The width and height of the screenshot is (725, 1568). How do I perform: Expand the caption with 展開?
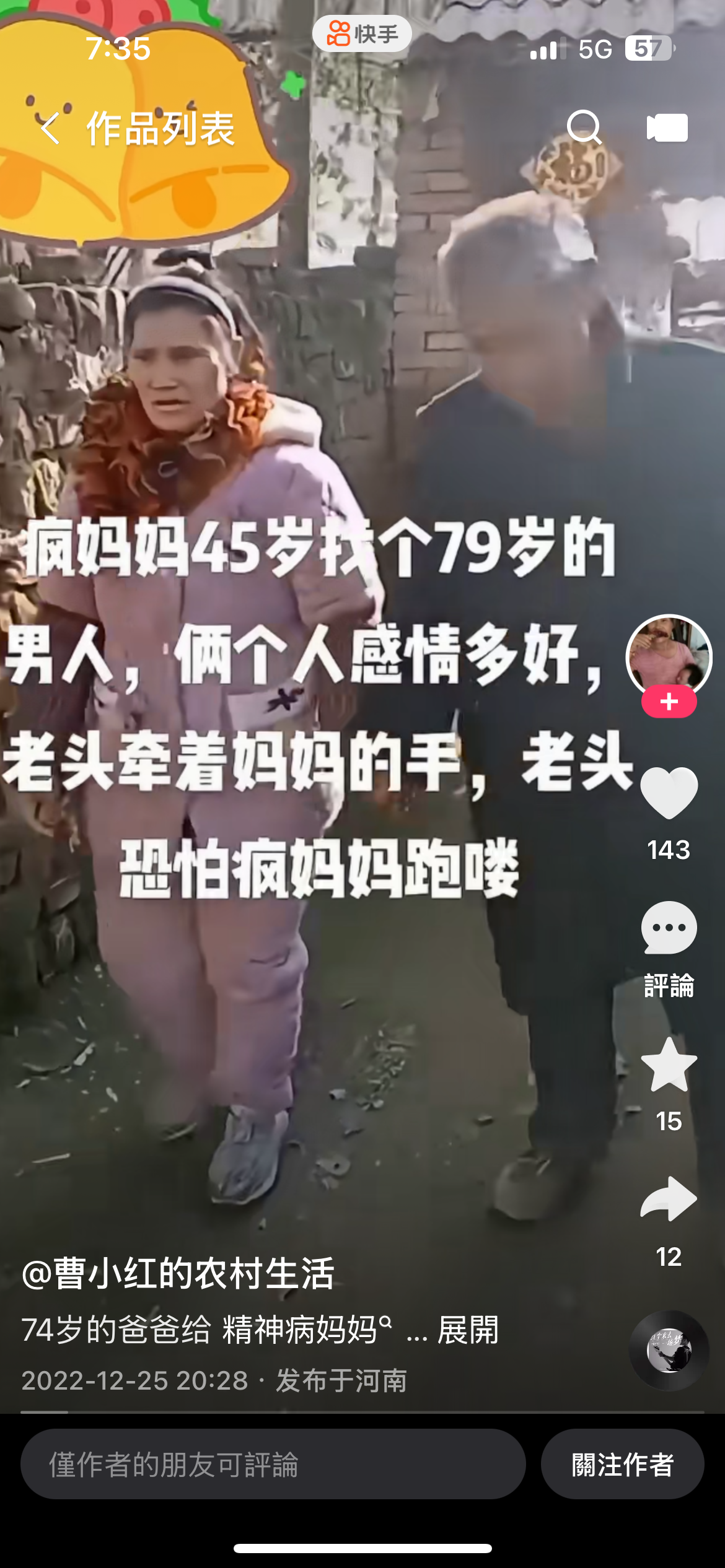pyautogui.click(x=468, y=1330)
